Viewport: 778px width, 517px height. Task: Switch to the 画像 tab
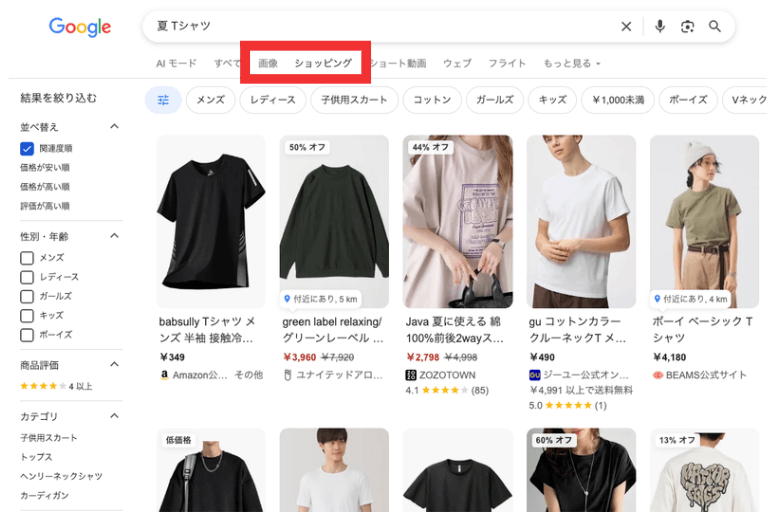268,63
